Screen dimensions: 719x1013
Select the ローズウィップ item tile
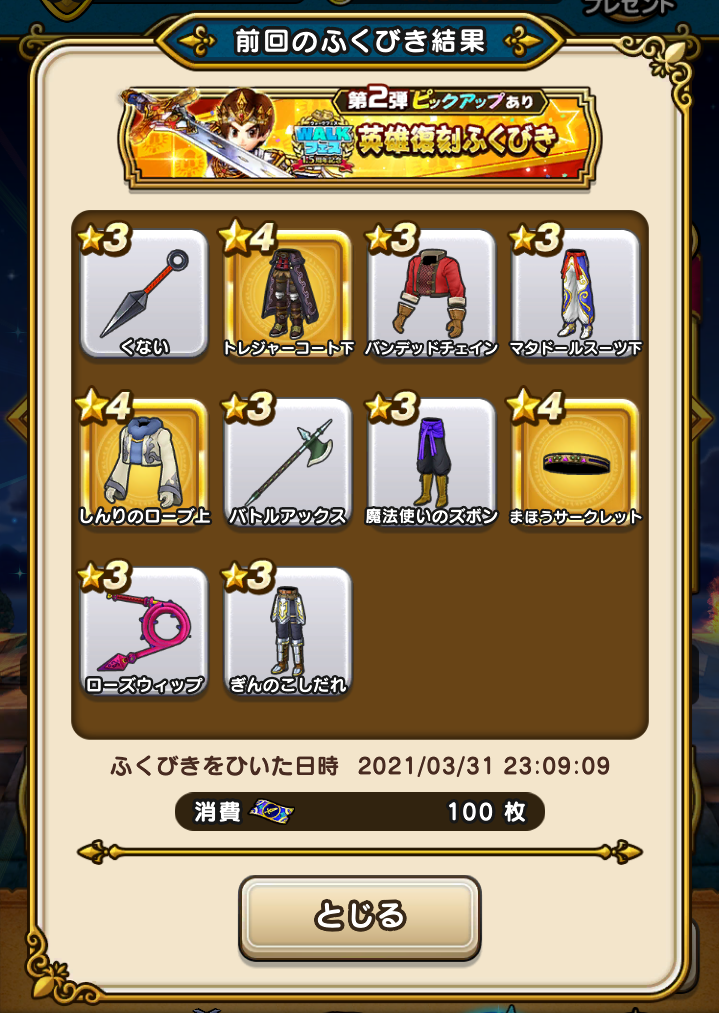[144, 631]
